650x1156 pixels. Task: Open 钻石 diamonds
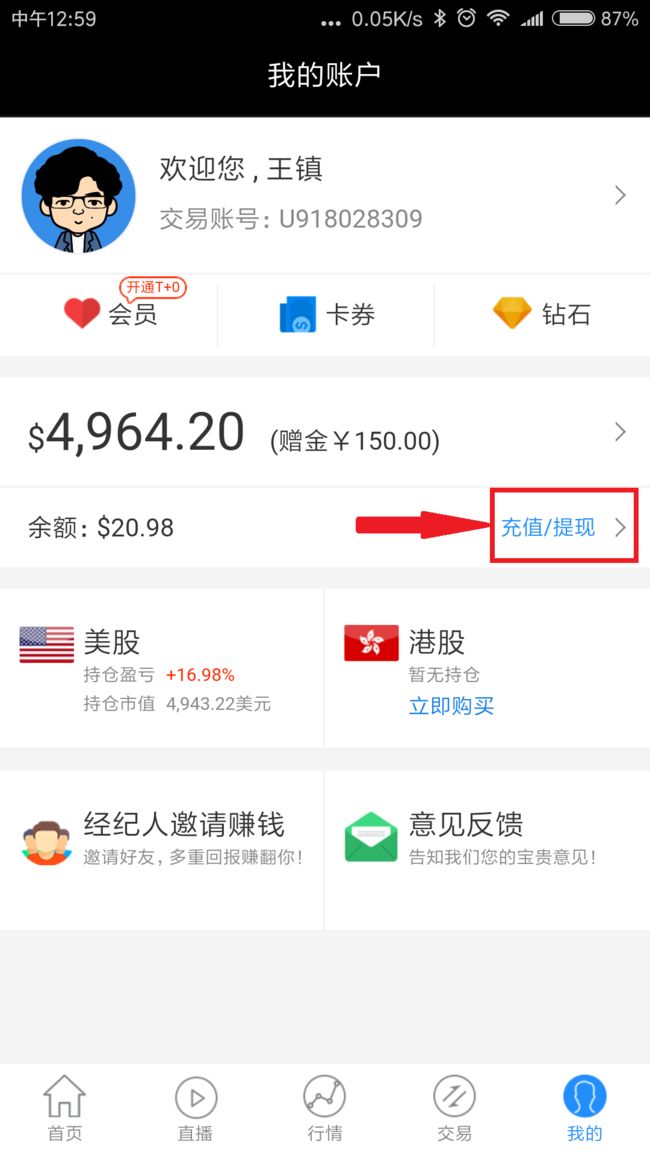click(542, 315)
